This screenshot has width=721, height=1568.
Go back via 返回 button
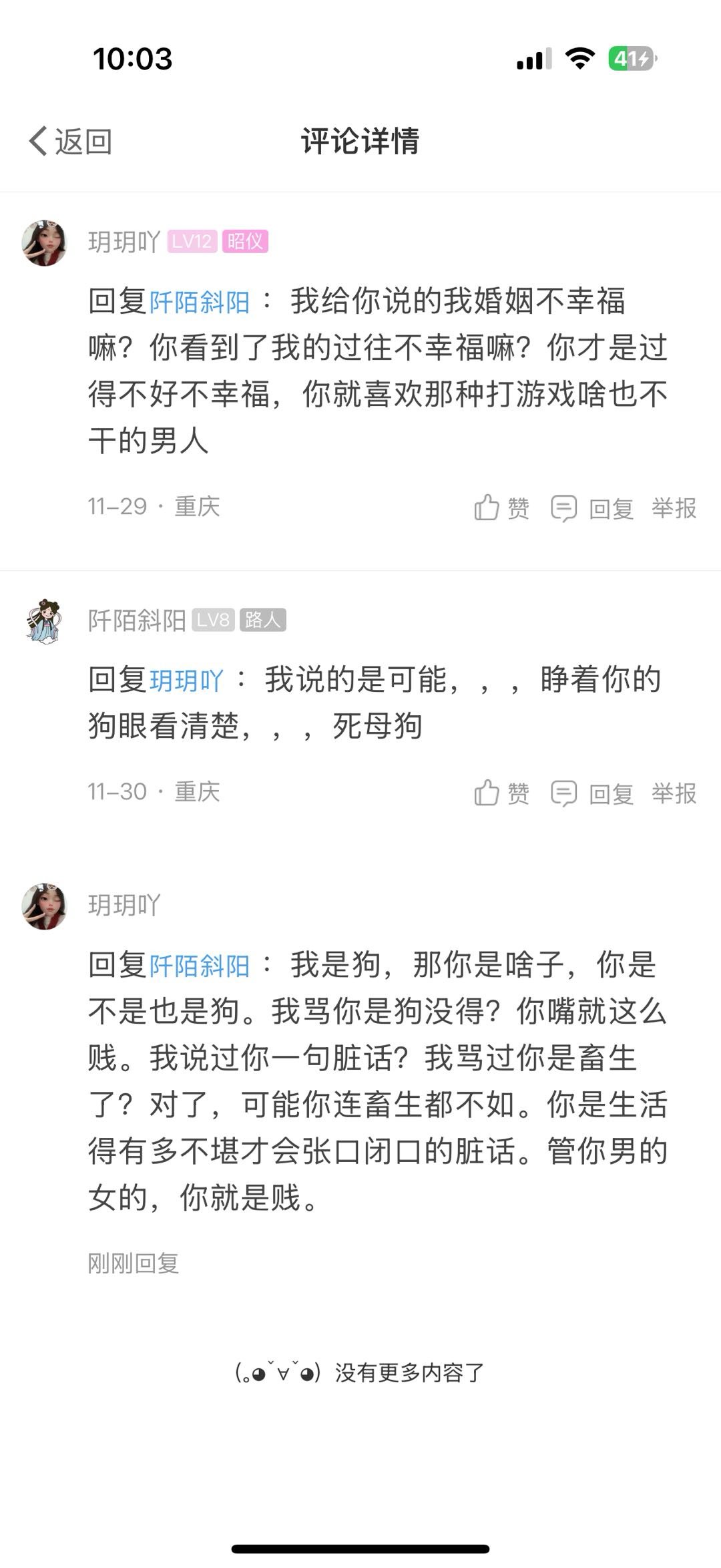(71, 142)
